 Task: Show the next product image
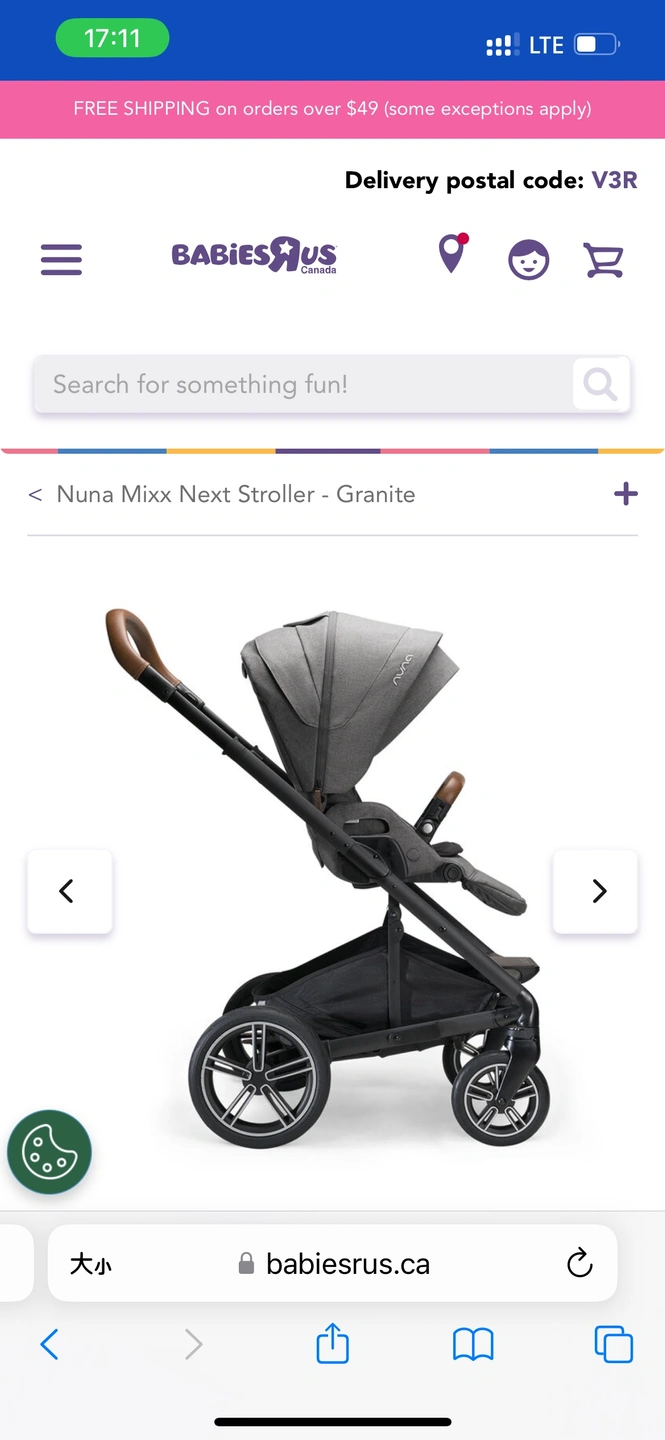pyautogui.click(x=597, y=891)
